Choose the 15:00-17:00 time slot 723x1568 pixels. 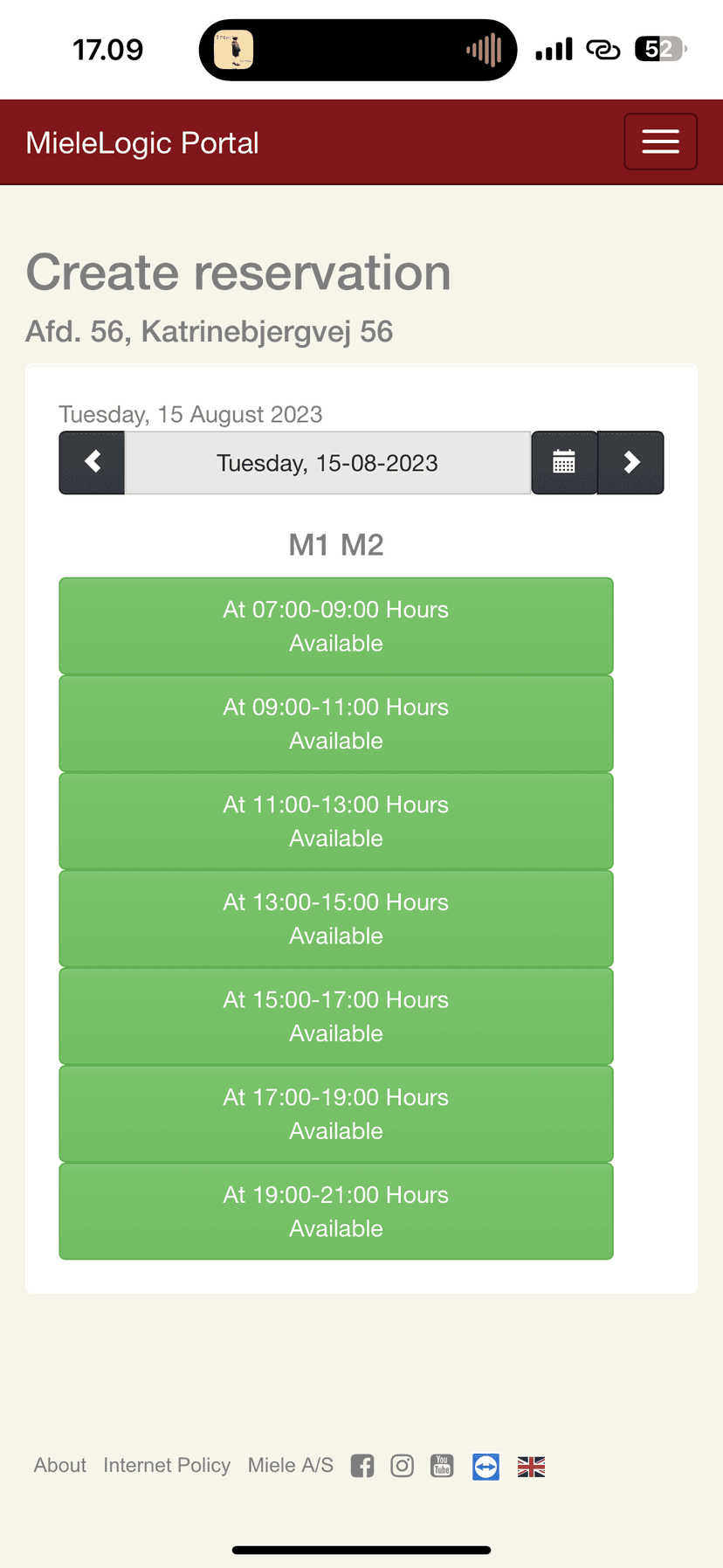336,1016
